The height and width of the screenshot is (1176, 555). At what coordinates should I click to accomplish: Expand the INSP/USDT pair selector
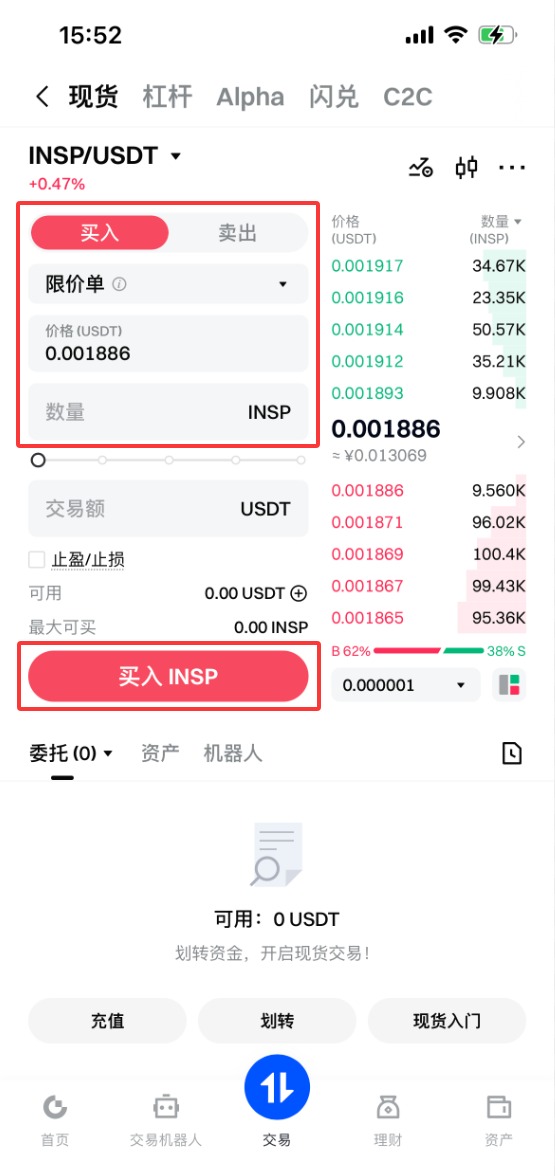click(105, 156)
